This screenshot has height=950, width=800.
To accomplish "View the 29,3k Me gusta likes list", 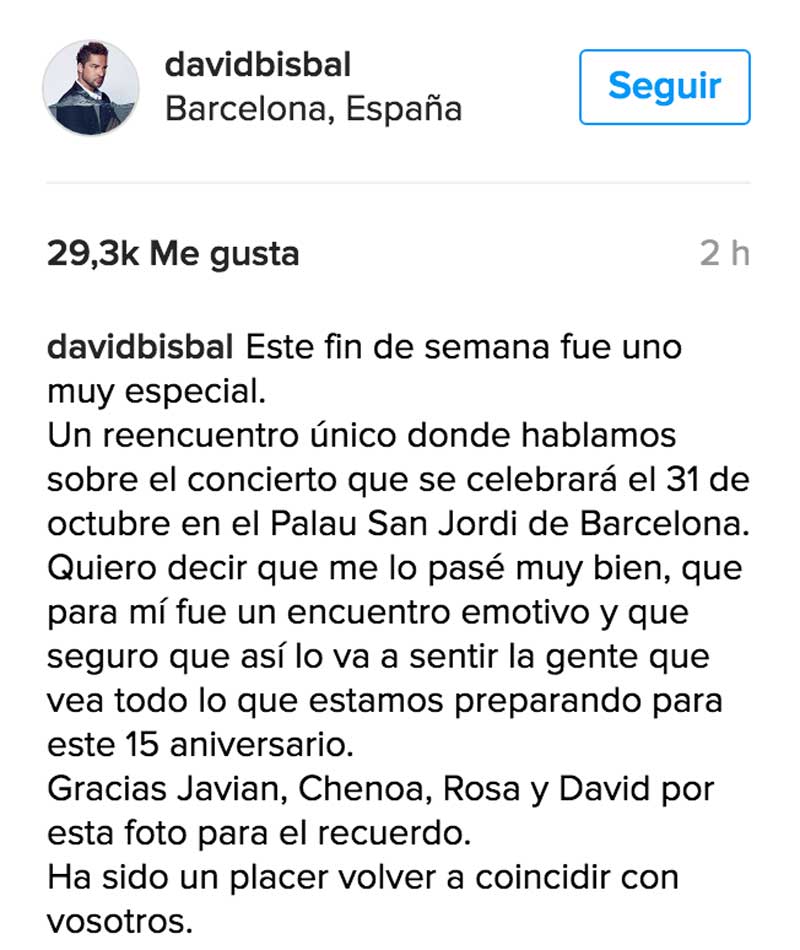I will tap(173, 253).
